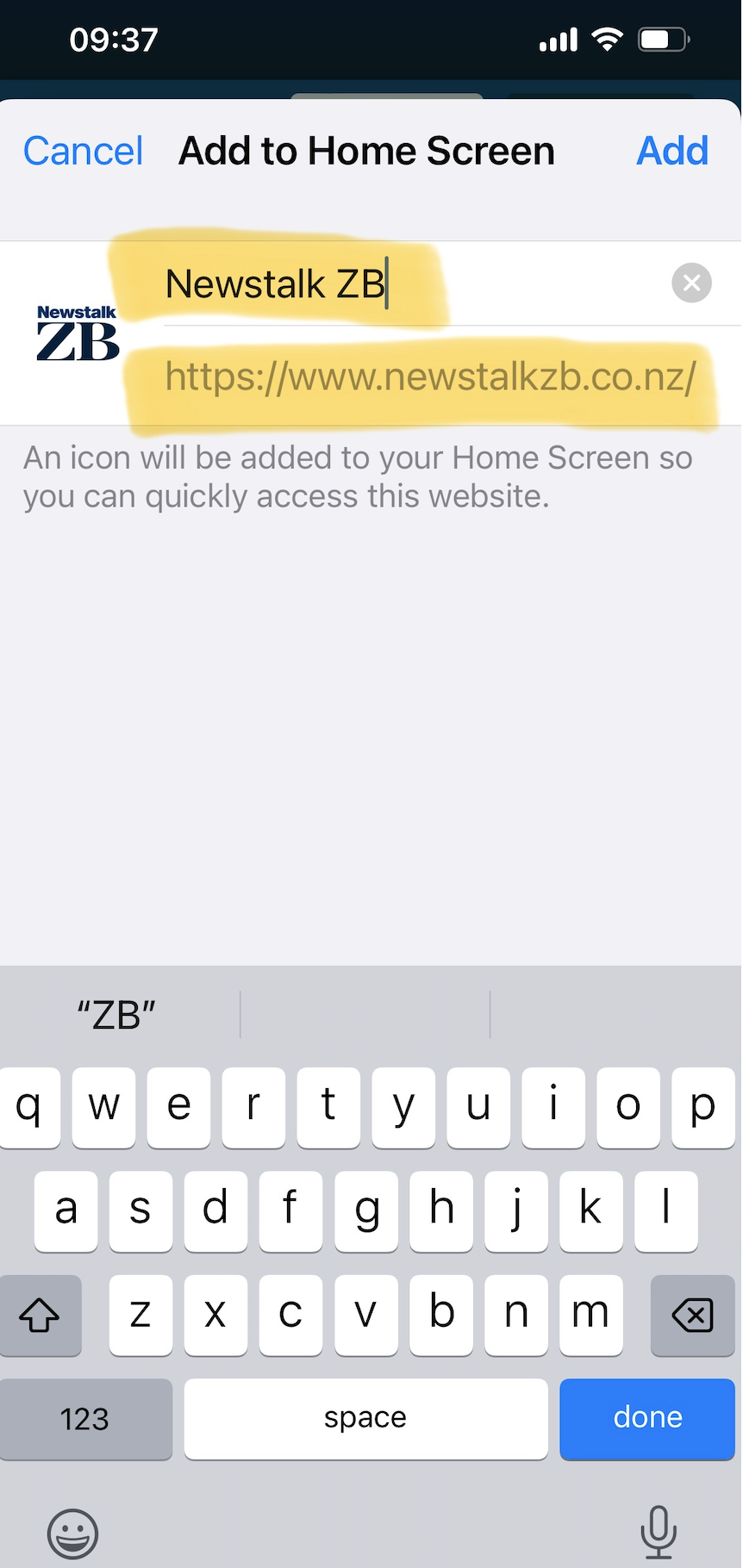Image resolution: width=743 pixels, height=1568 pixels.
Task: Switch to the 123 numeric keyboard
Action: click(85, 1418)
